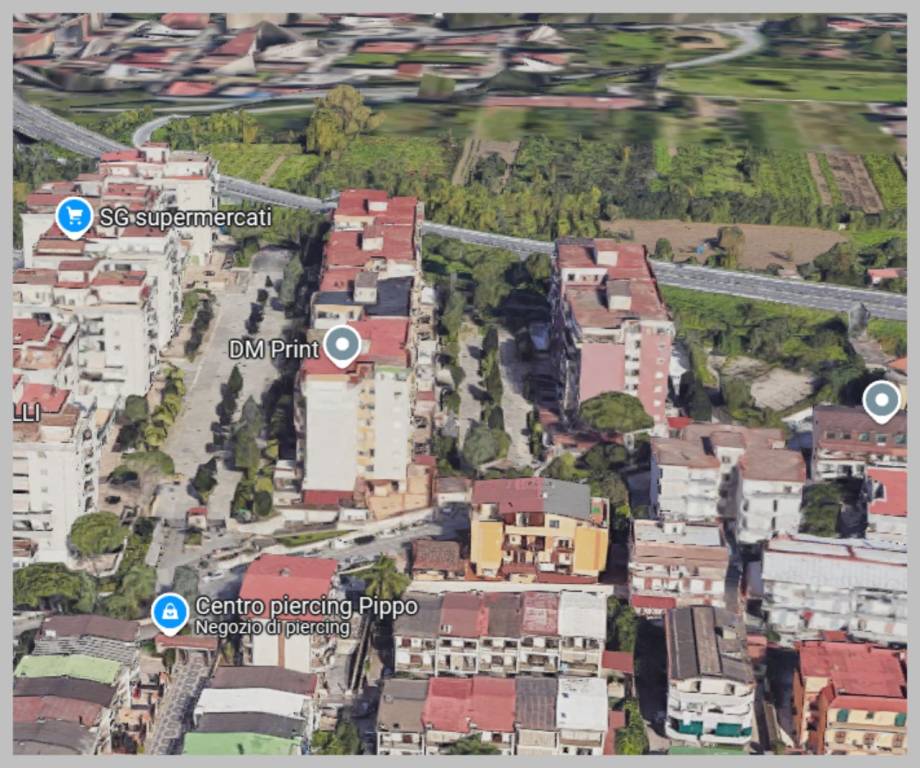
Task: Open the SG supermercati place marker
Action: (x=74, y=216)
